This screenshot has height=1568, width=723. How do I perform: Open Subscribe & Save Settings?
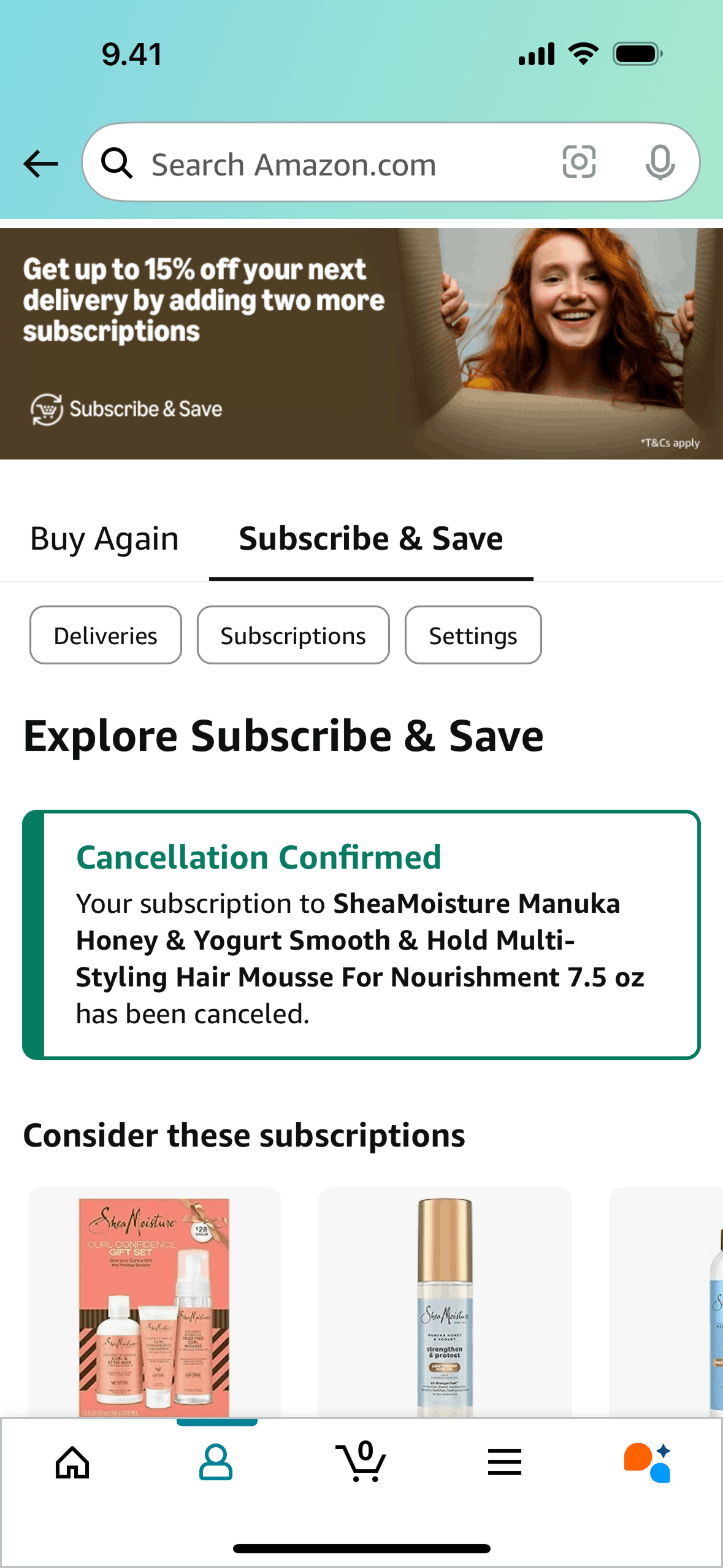(x=473, y=635)
